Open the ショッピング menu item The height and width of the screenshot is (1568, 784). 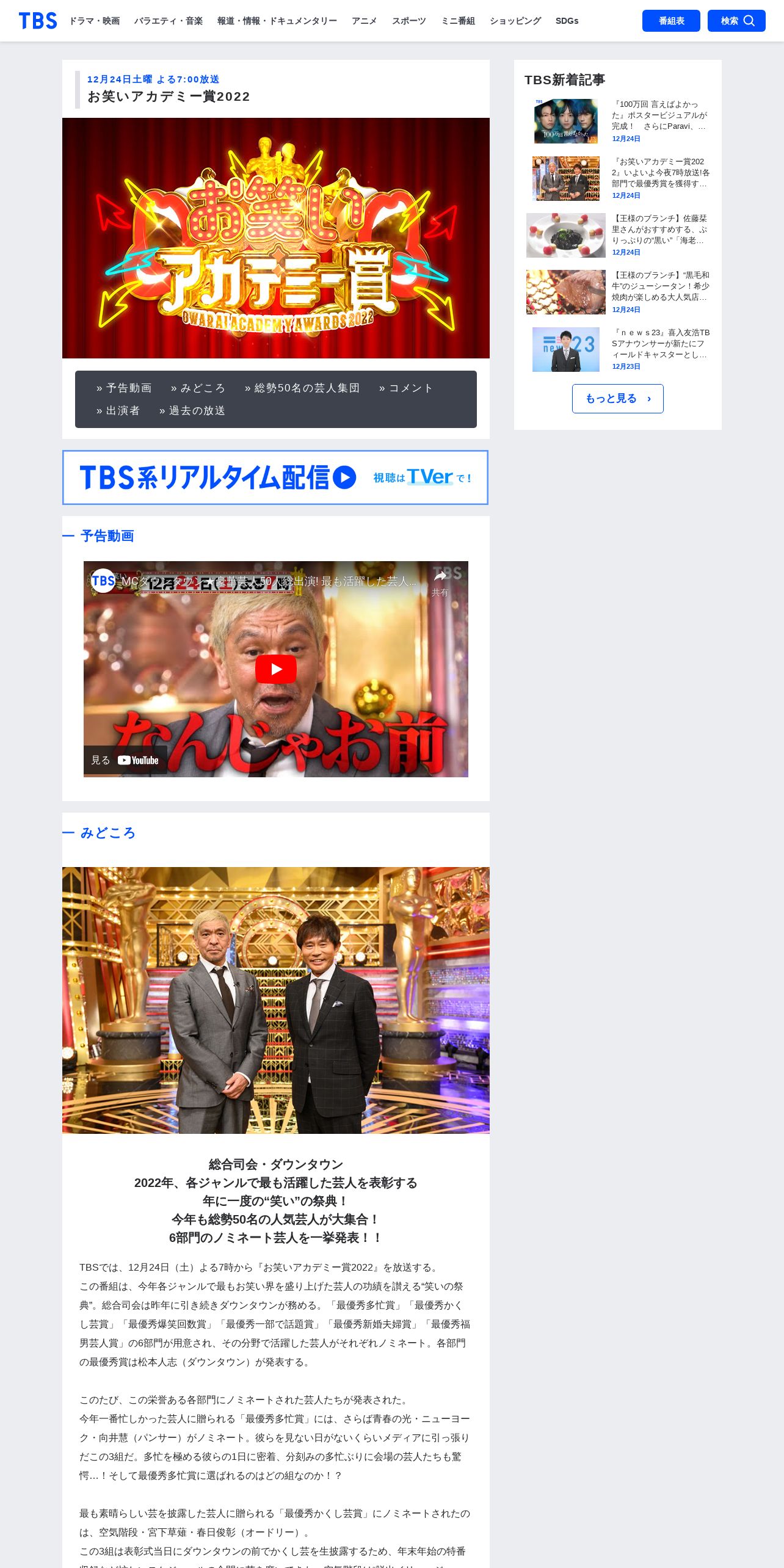click(515, 21)
